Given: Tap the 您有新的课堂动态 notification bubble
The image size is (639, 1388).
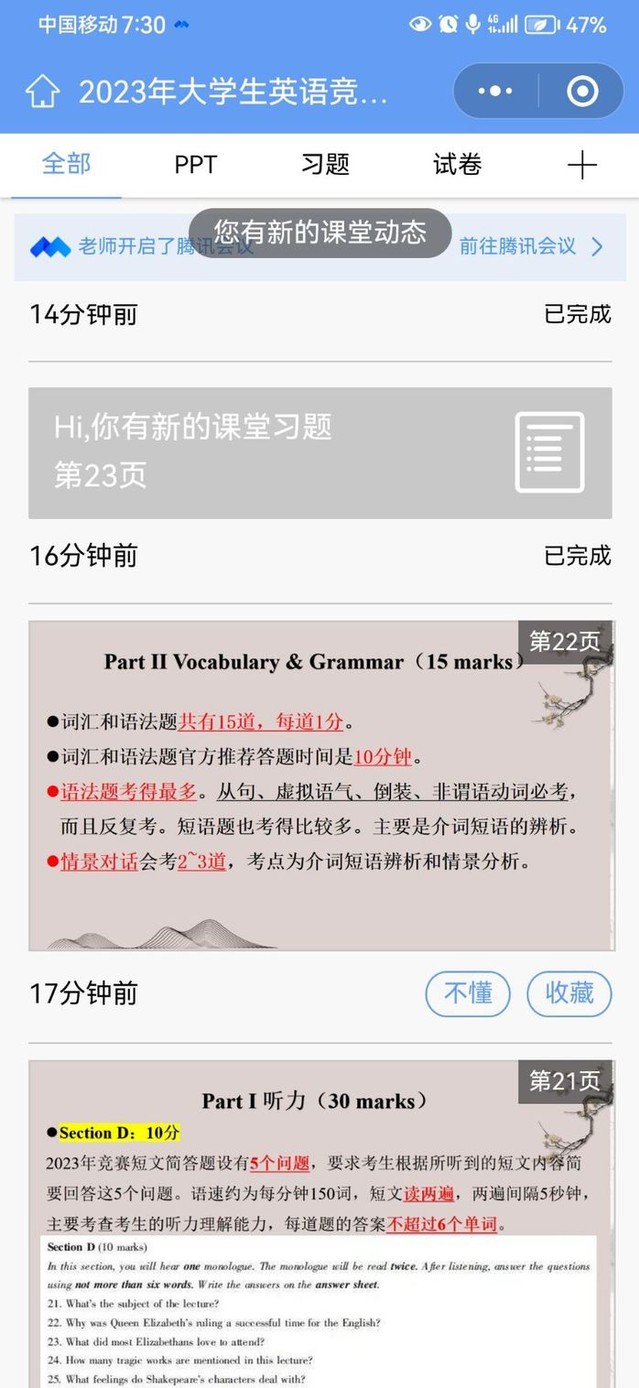Looking at the screenshot, I should coord(320,233).
